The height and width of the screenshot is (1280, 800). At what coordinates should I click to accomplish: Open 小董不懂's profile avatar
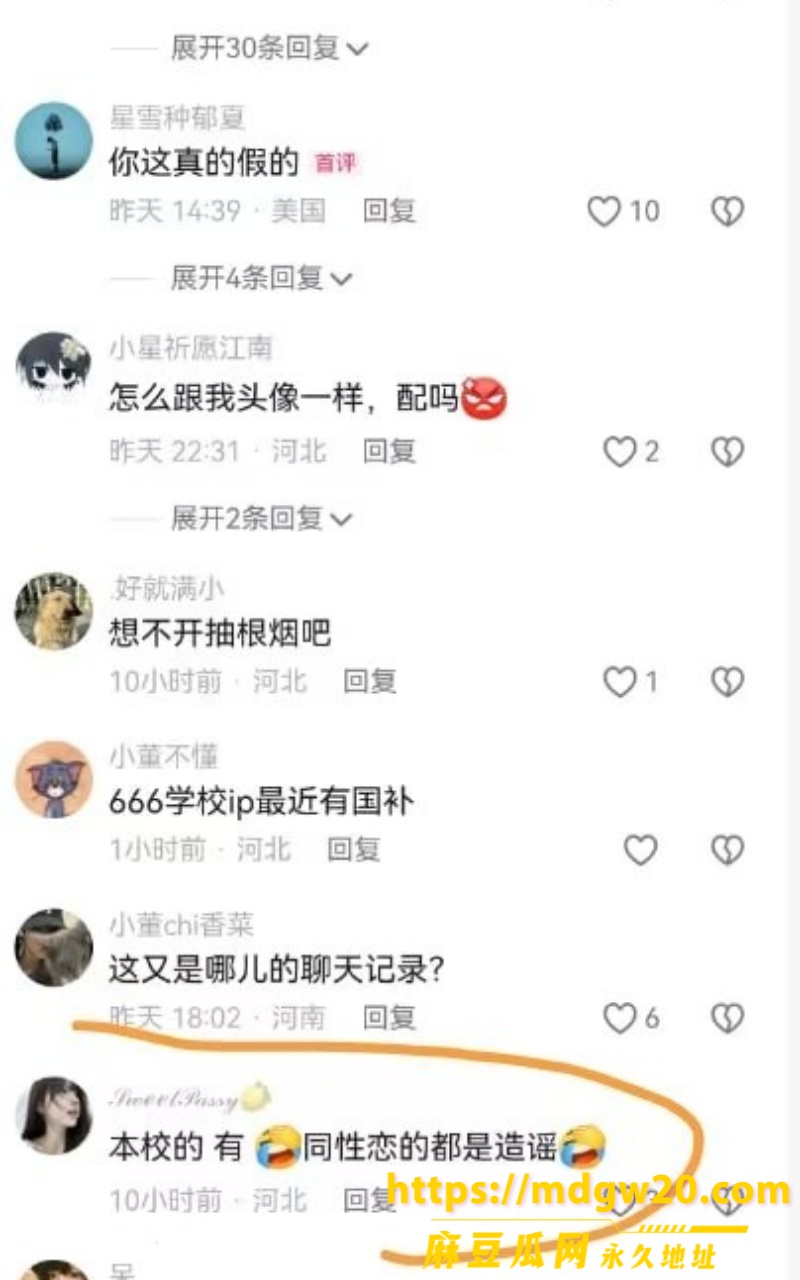pyautogui.click(x=53, y=780)
